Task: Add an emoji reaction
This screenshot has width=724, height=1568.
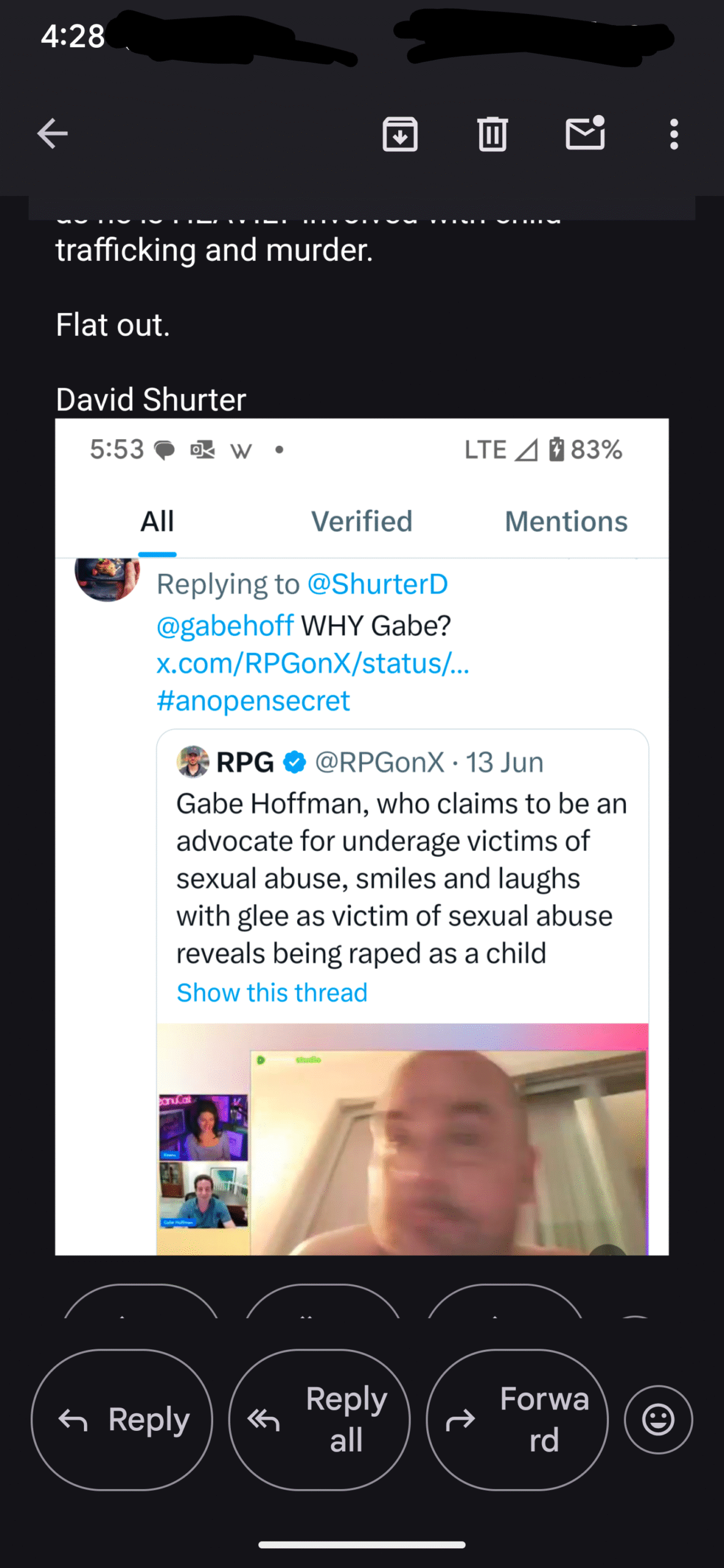Action: (658, 1419)
